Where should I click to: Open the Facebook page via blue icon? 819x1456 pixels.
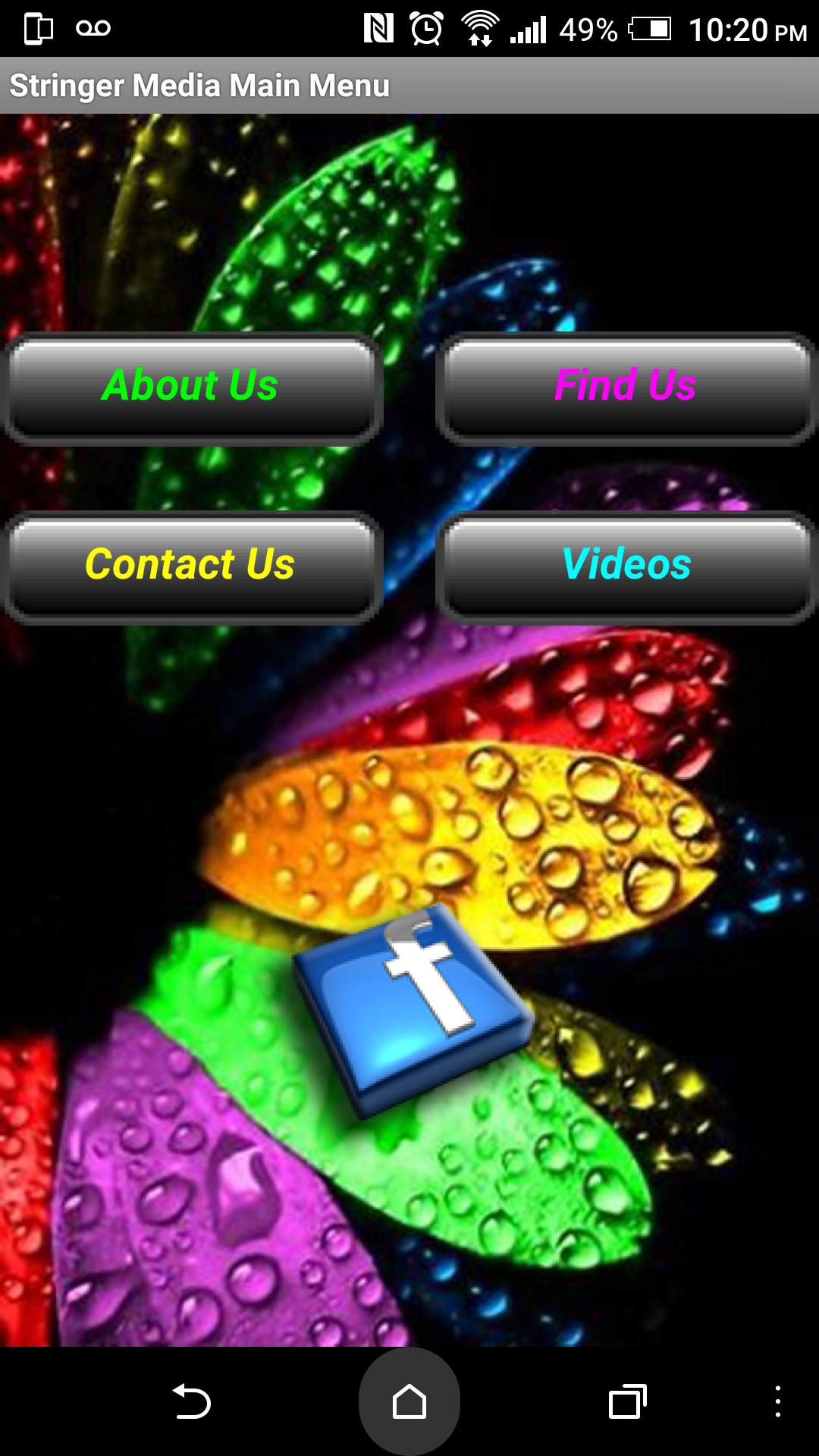coord(413,1016)
